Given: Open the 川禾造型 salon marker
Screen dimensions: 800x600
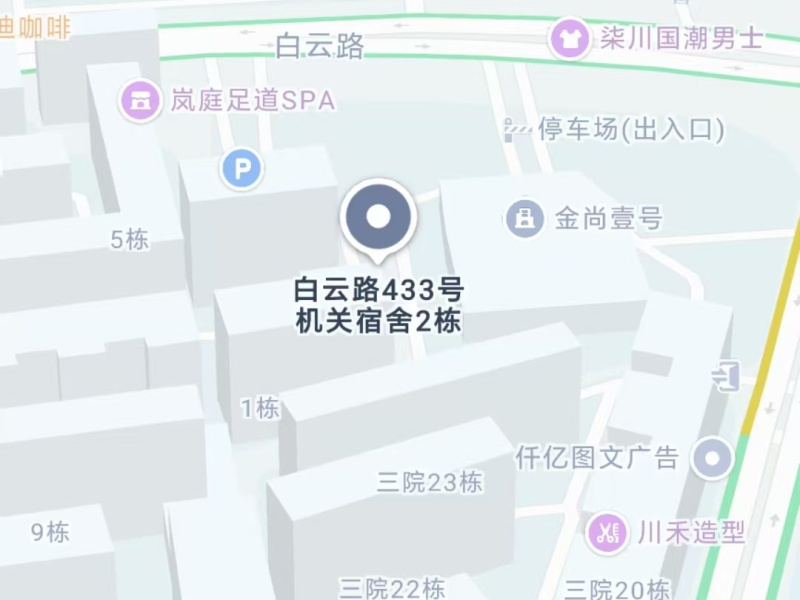Looking at the screenshot, I should (x=606, y=530).
